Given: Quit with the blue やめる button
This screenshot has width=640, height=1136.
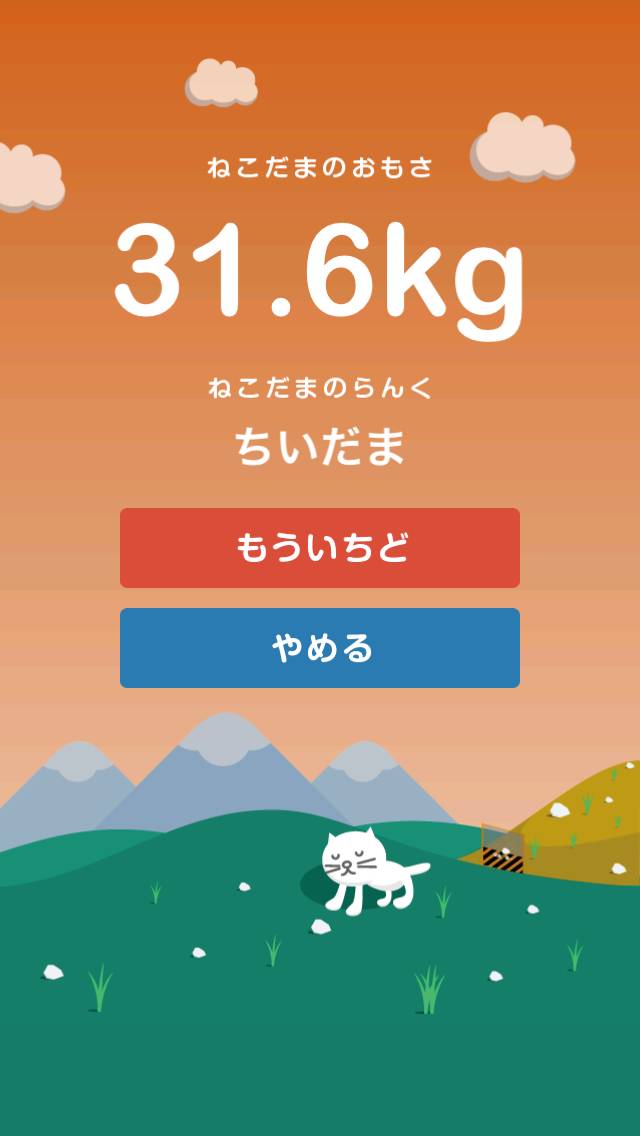Looking at the screenshot, I should (x=320, y=648).
